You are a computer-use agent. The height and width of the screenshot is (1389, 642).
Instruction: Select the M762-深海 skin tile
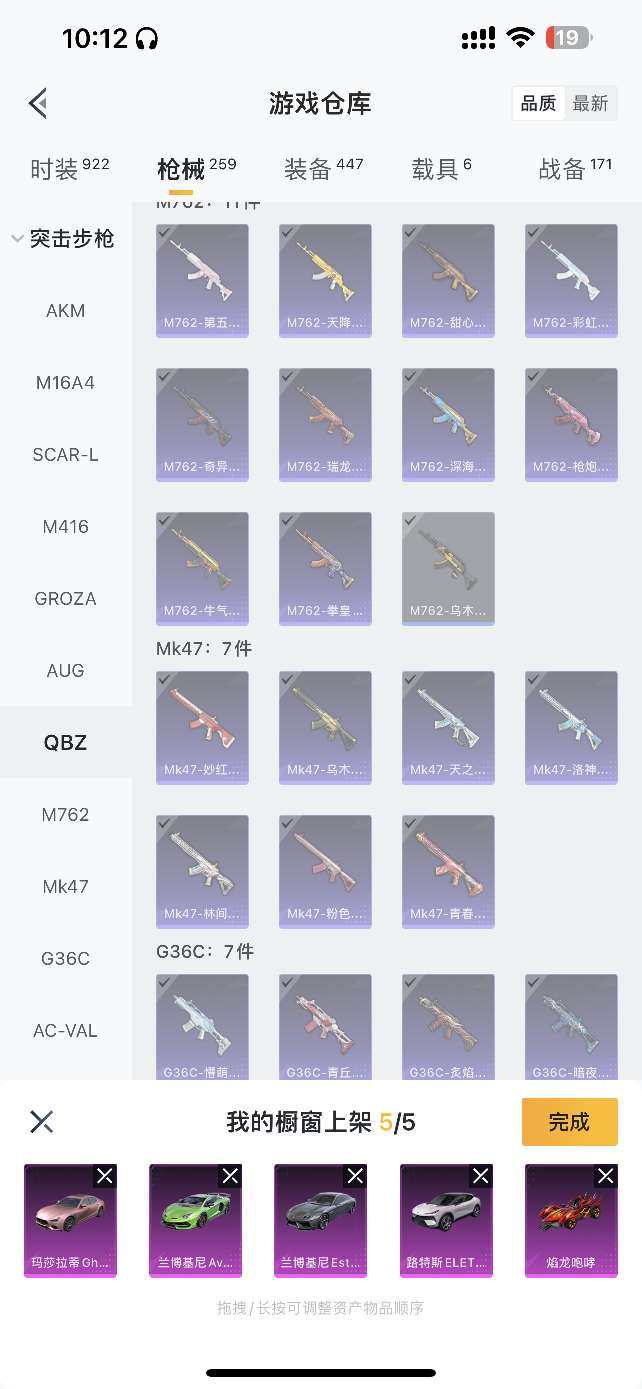pyautogui.click(x=448, y=424)
